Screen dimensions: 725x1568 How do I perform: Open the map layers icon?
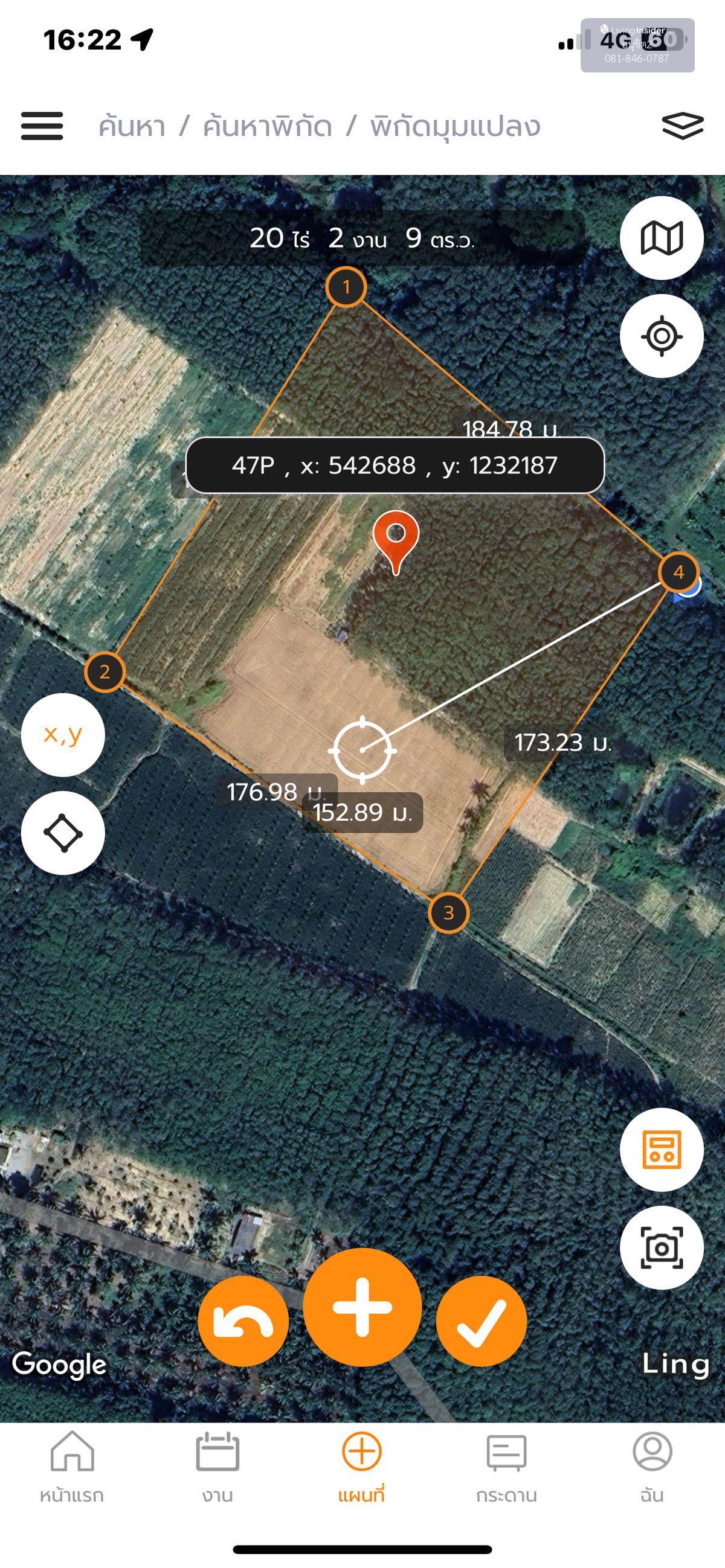[x=682, y=126]
